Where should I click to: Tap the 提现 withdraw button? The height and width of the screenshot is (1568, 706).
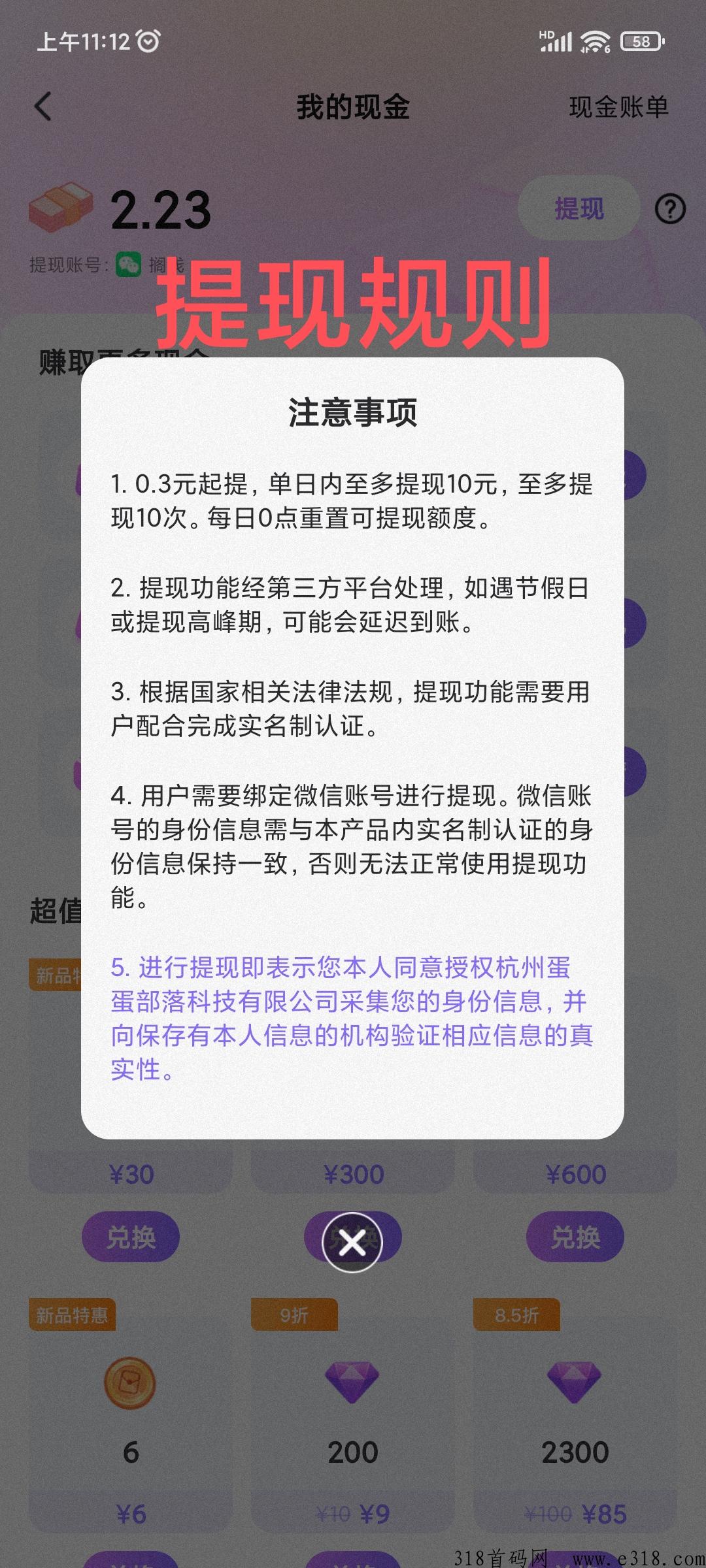(579, 208)
